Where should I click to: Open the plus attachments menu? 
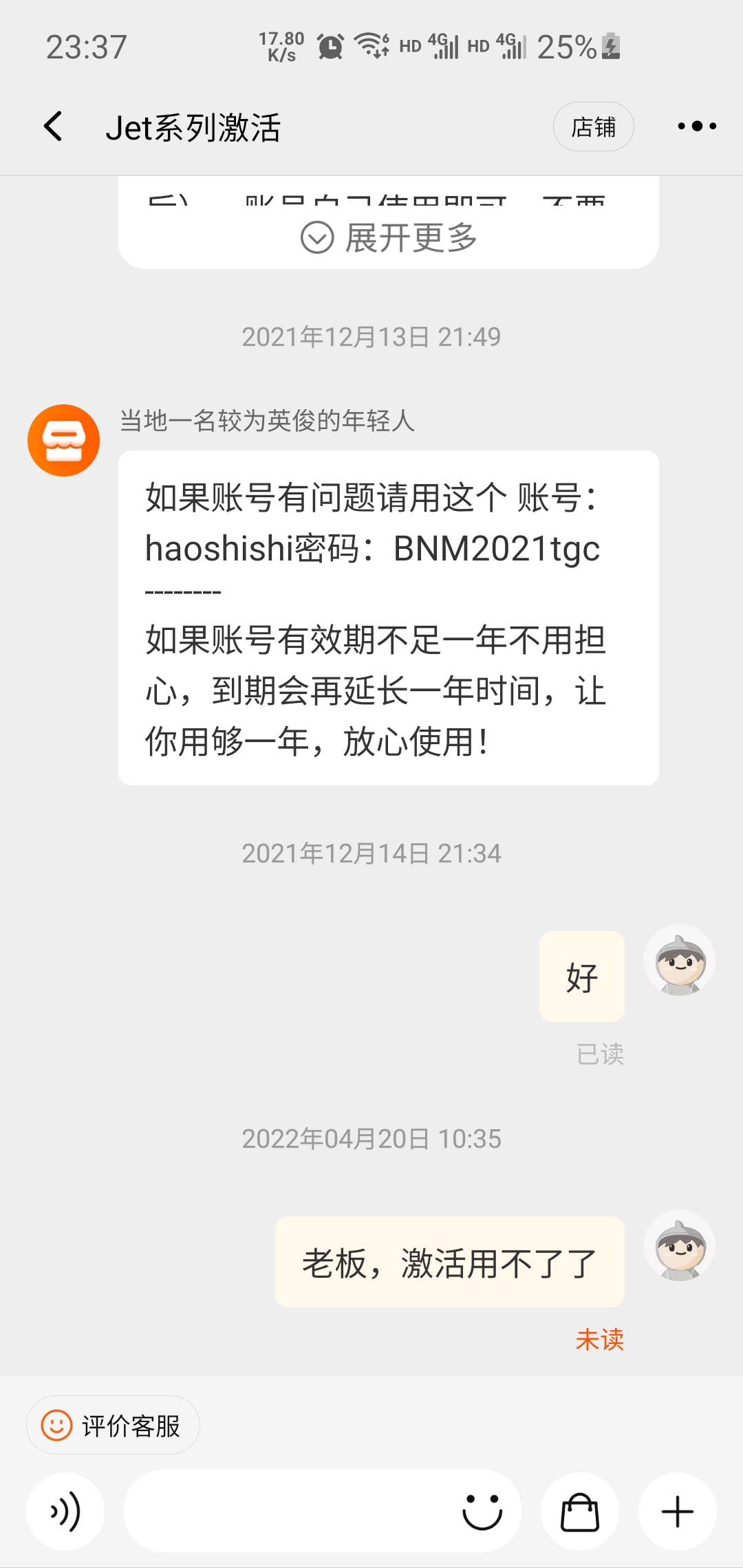click(x=678, y=1512)
